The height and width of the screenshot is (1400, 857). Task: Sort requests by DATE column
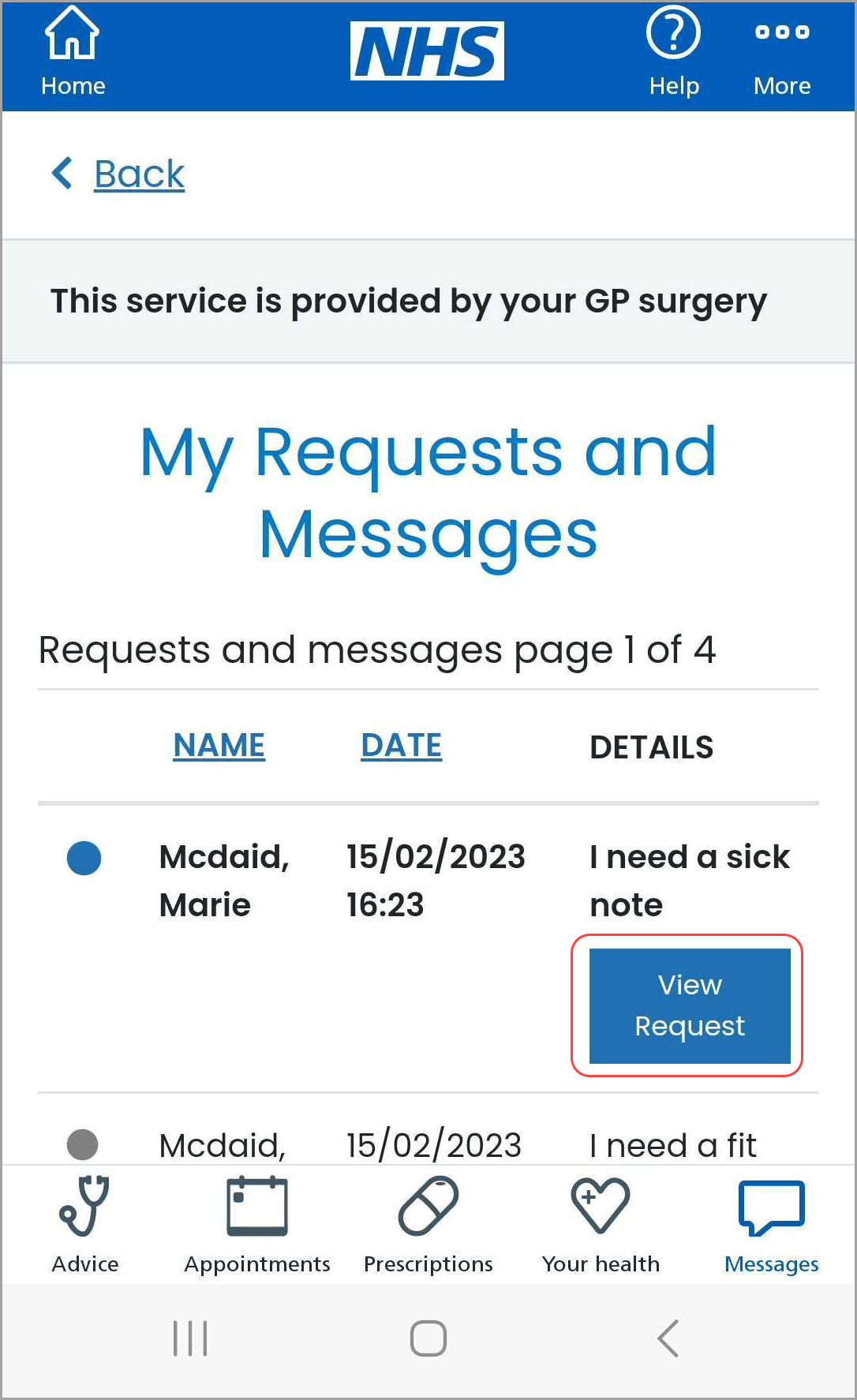[401, 745]
